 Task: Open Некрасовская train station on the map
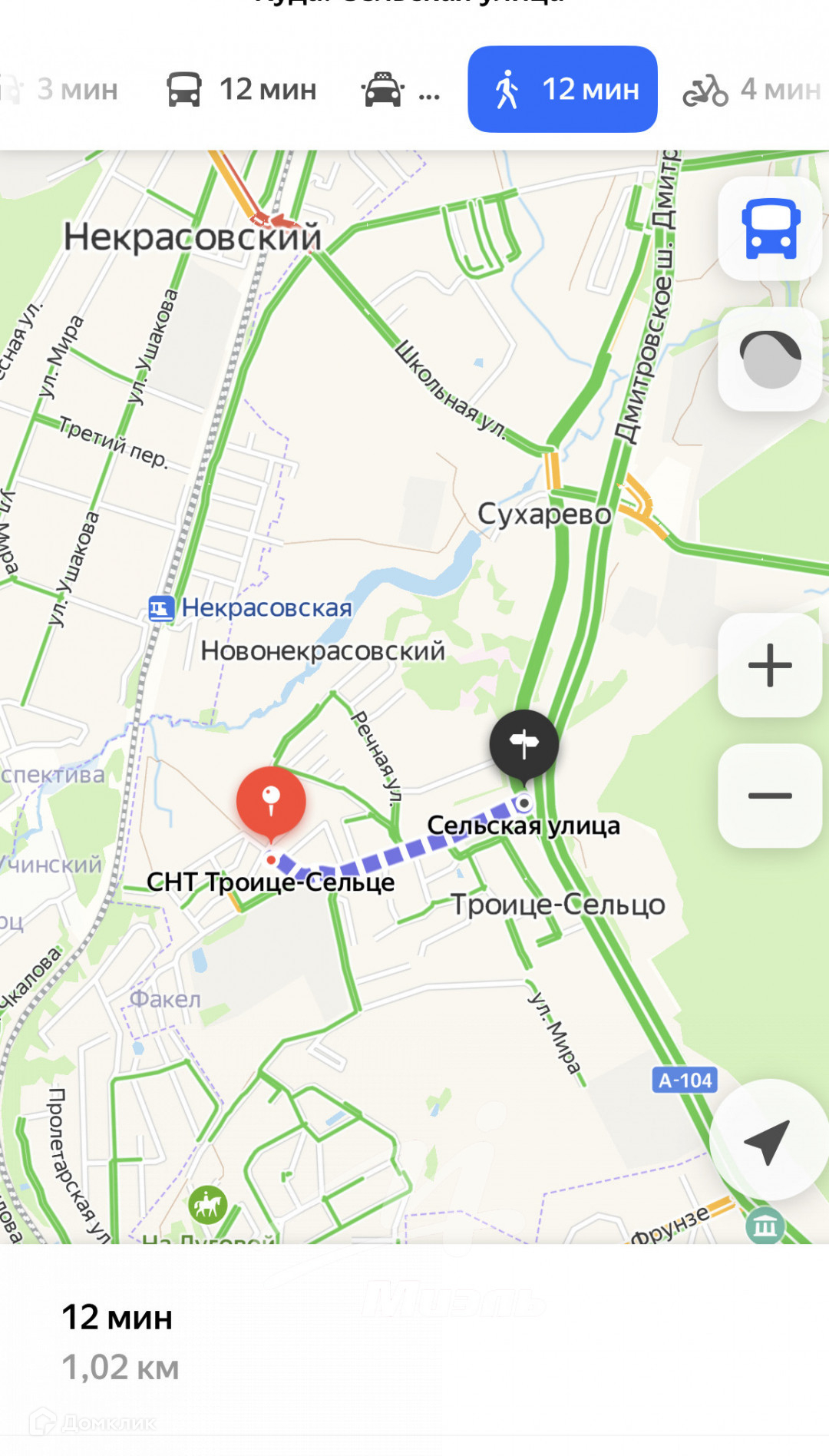tap(250, 608)
